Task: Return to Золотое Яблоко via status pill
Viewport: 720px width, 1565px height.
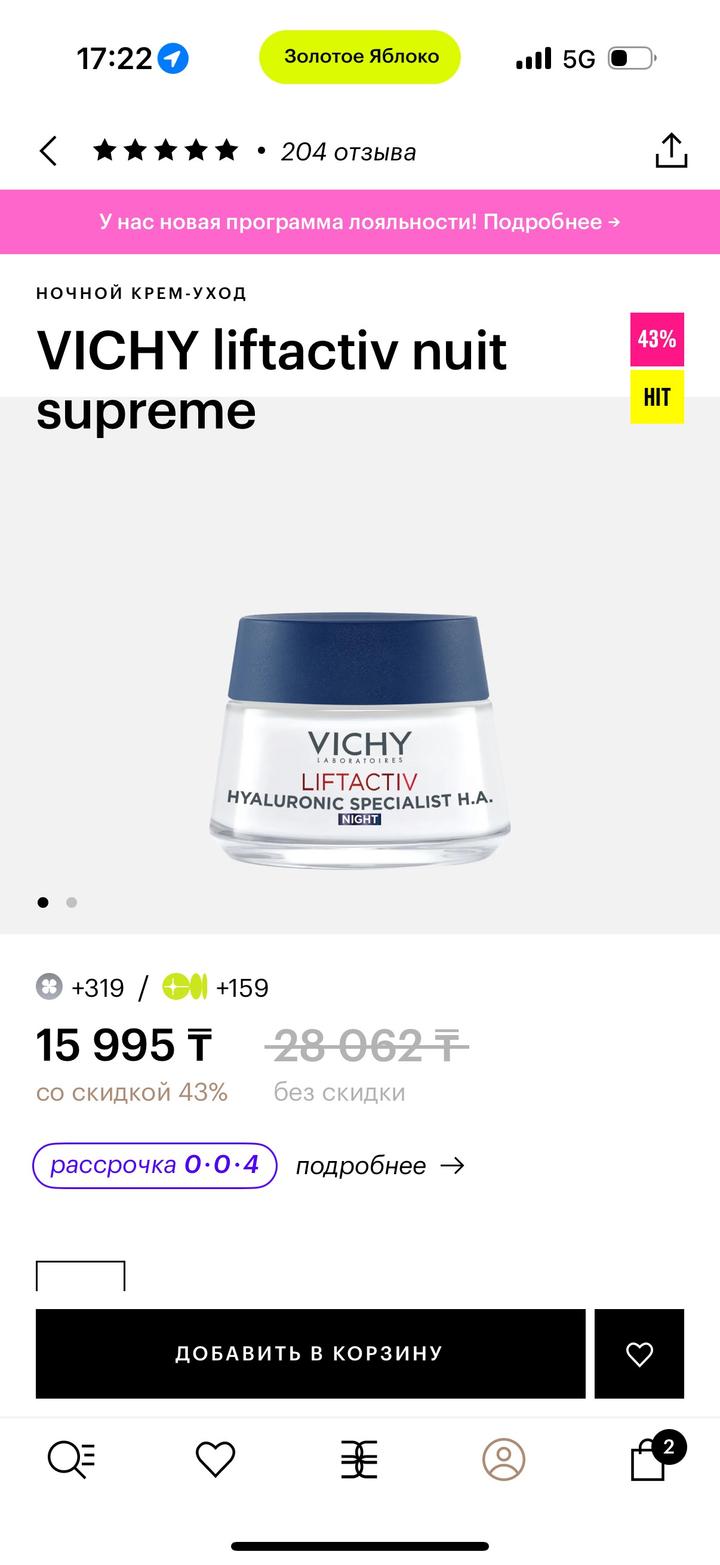Action: pyautogui.click(x=360, y=57)
